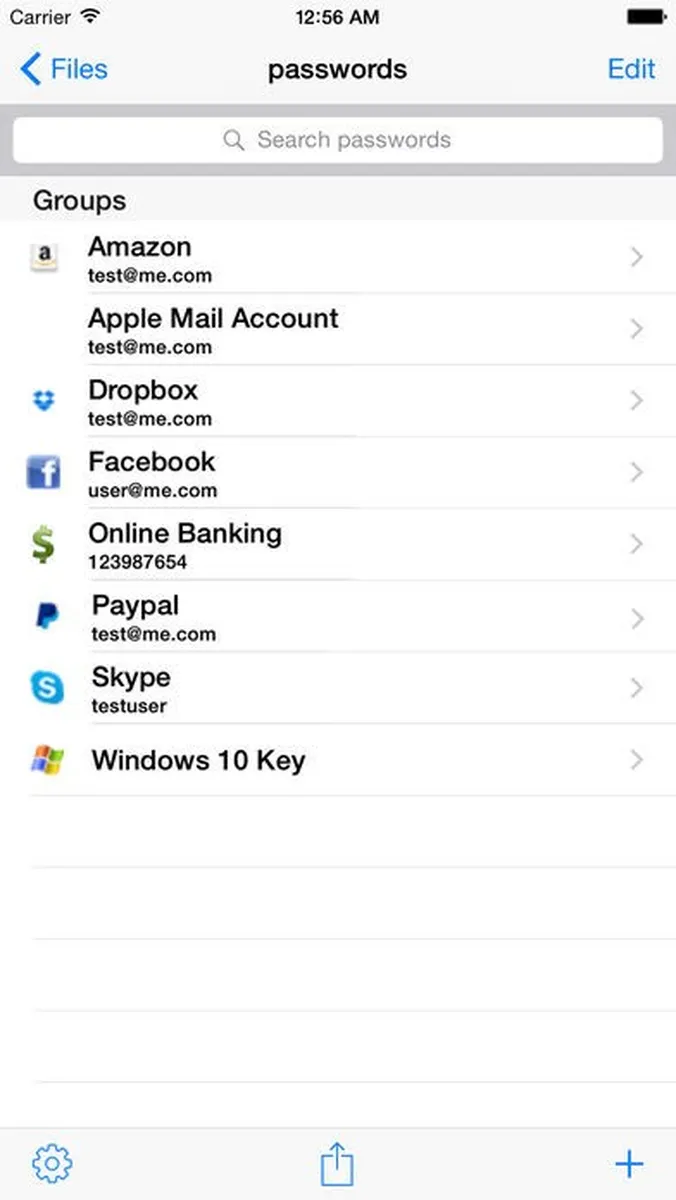View the Windows 10 Key entry
Viewport: 676px width, 1200px height.
tap(338, 760)
